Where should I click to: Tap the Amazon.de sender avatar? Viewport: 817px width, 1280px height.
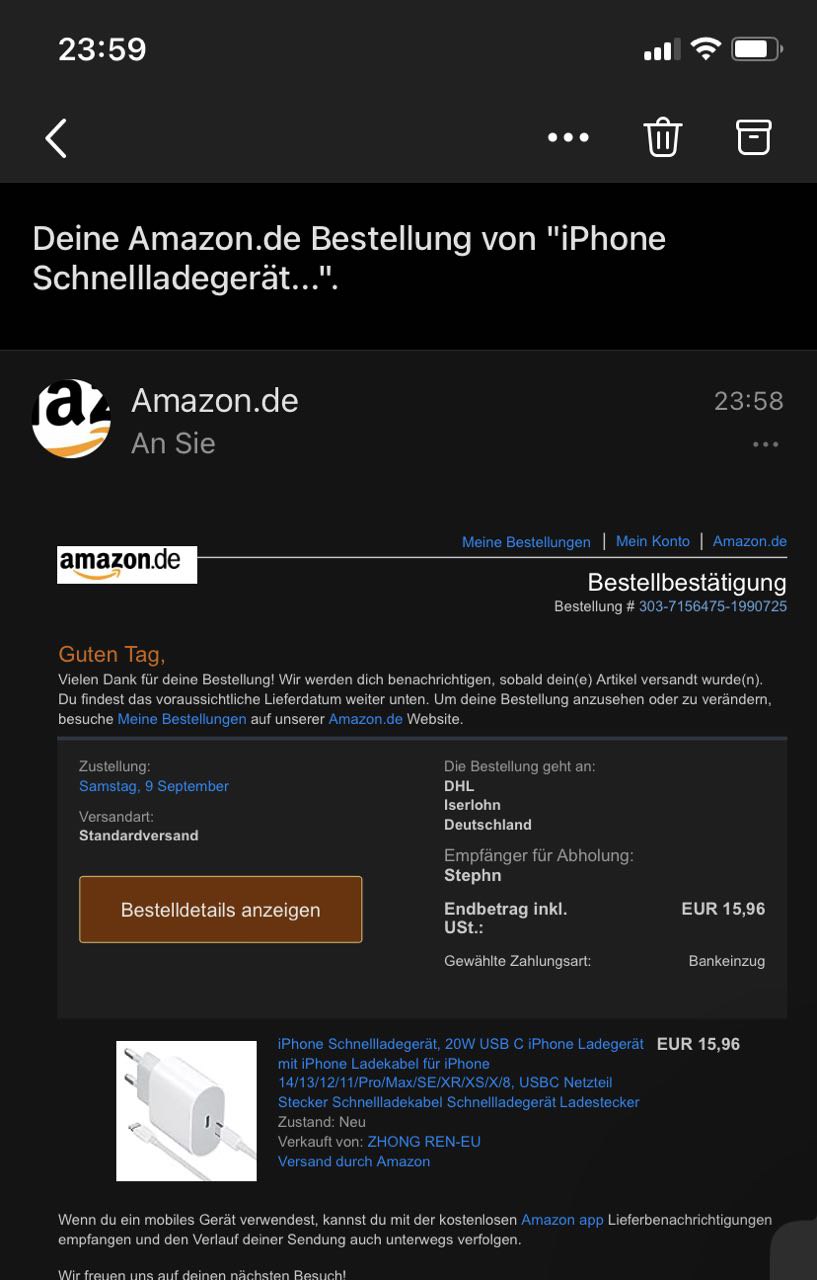point(71,418)
